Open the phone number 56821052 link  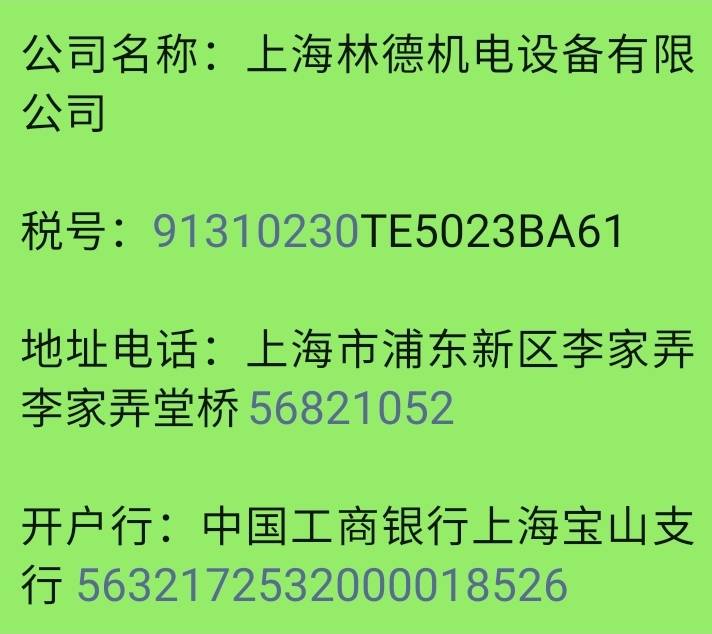point(351,408)
